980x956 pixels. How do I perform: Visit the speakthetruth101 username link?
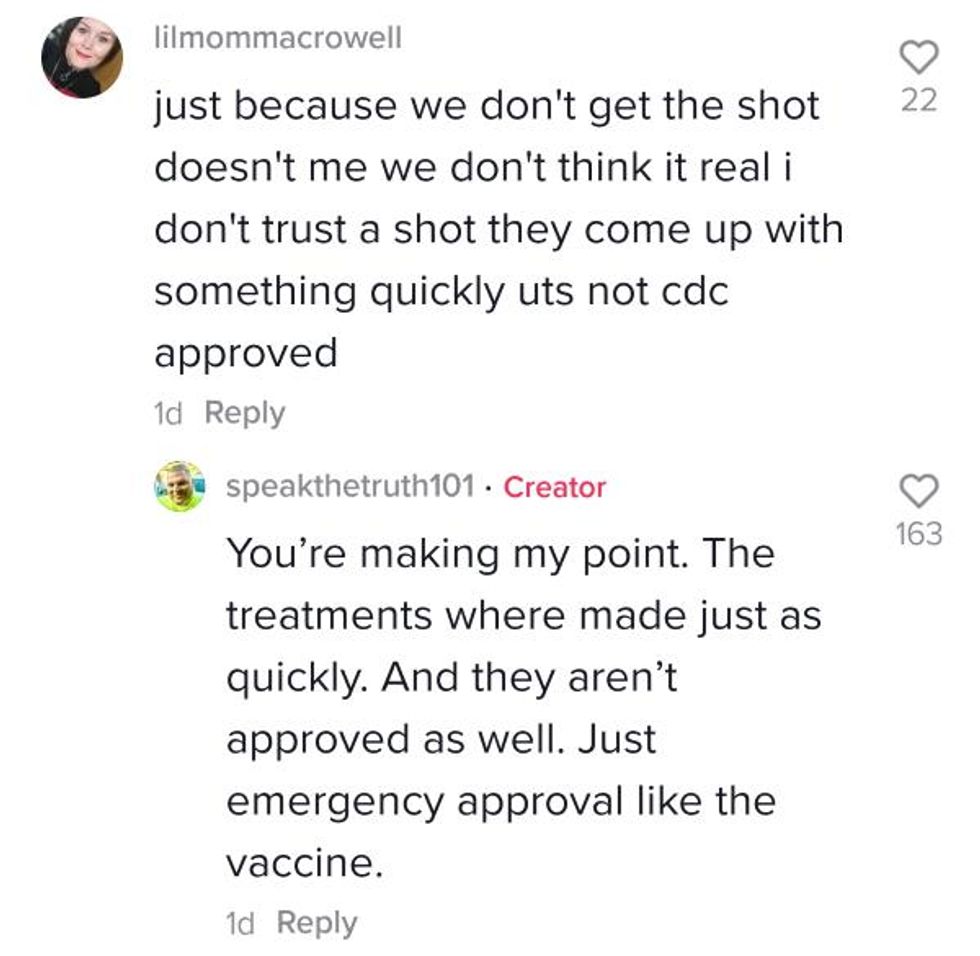350,488
